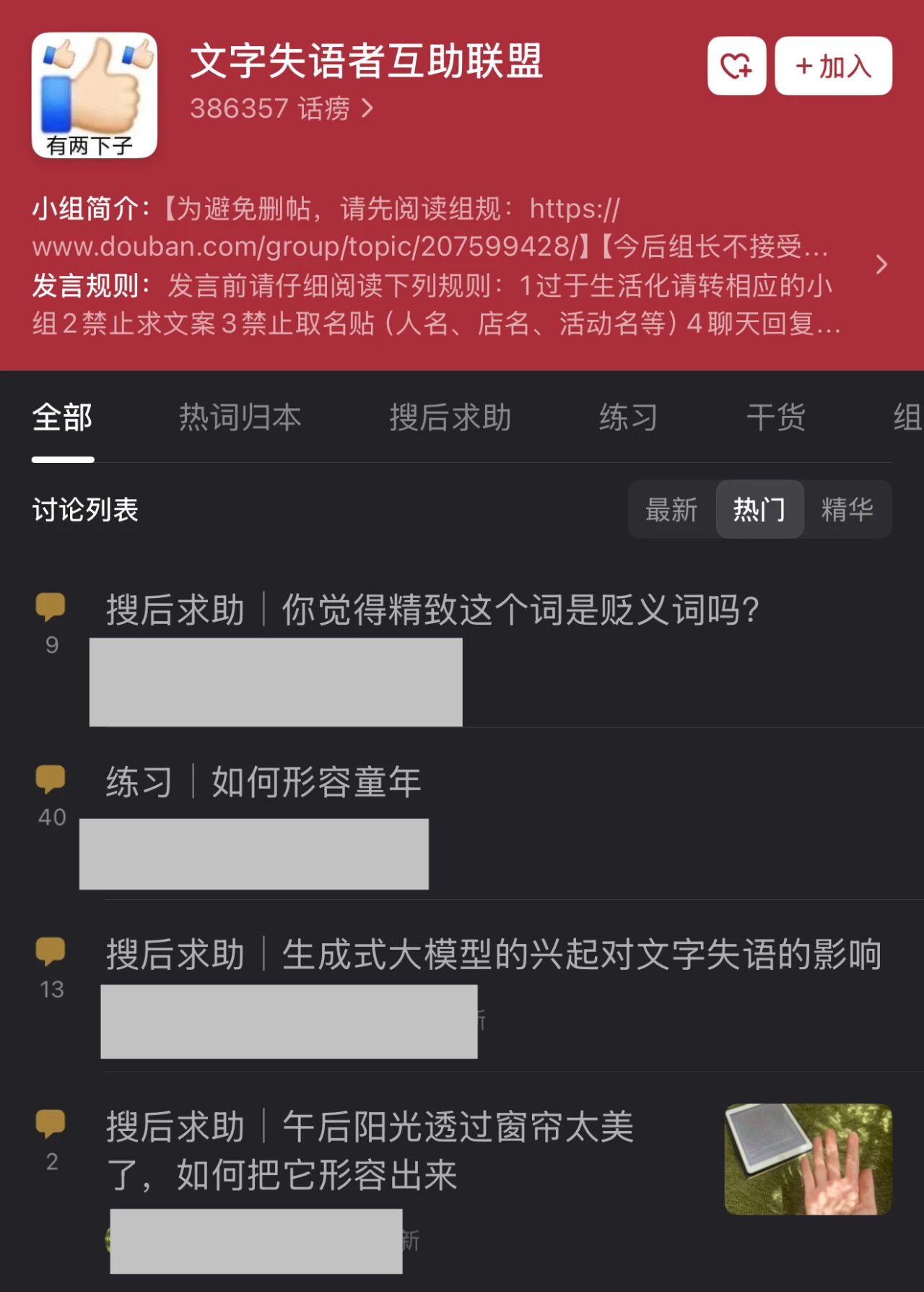The height and width of the screenshot is (1292, 924).
Task: Open the group avatar 有两下子
Action: click(95, 95)
